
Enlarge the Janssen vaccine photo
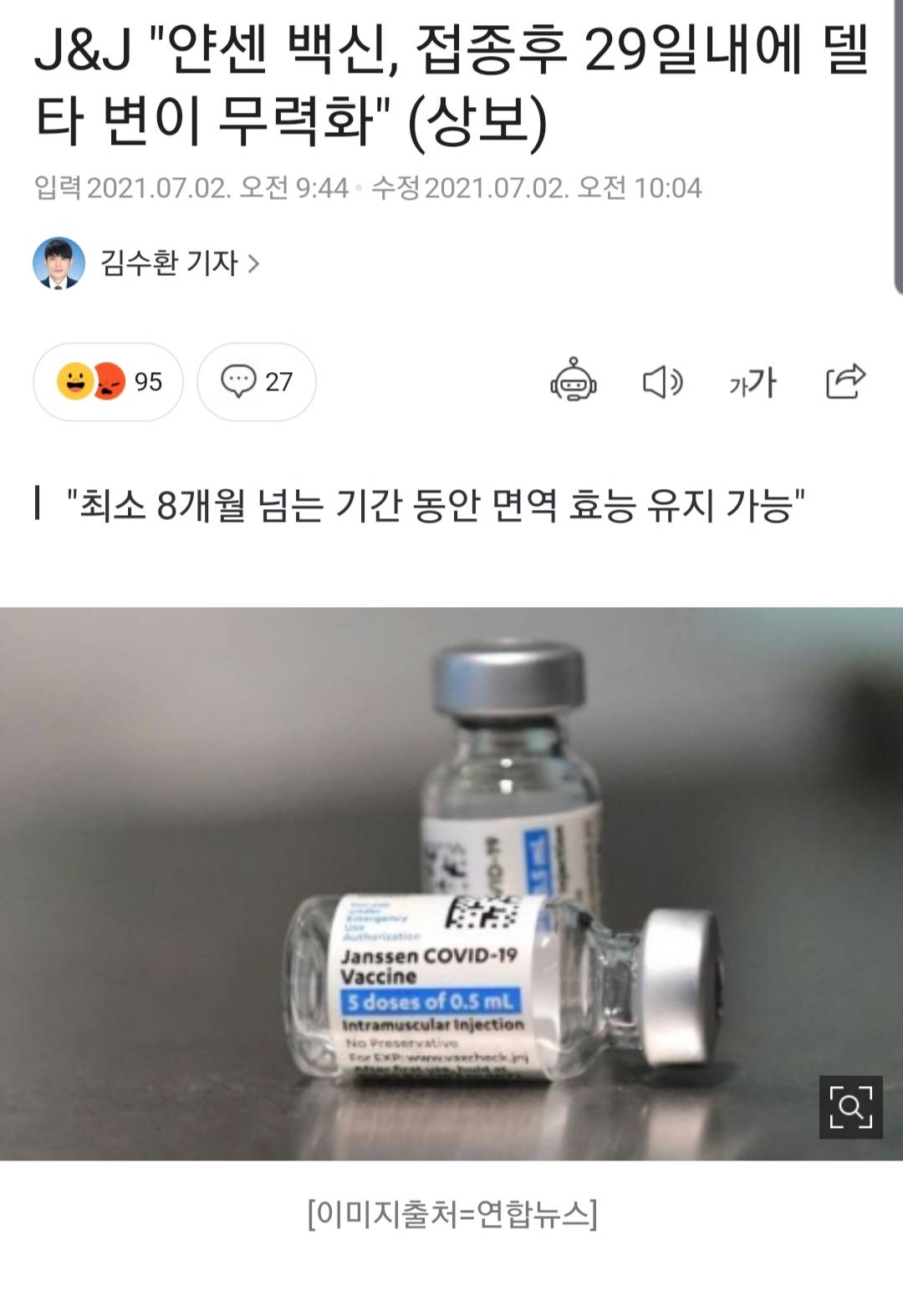pyautogui.click(x=850, y=1107)
